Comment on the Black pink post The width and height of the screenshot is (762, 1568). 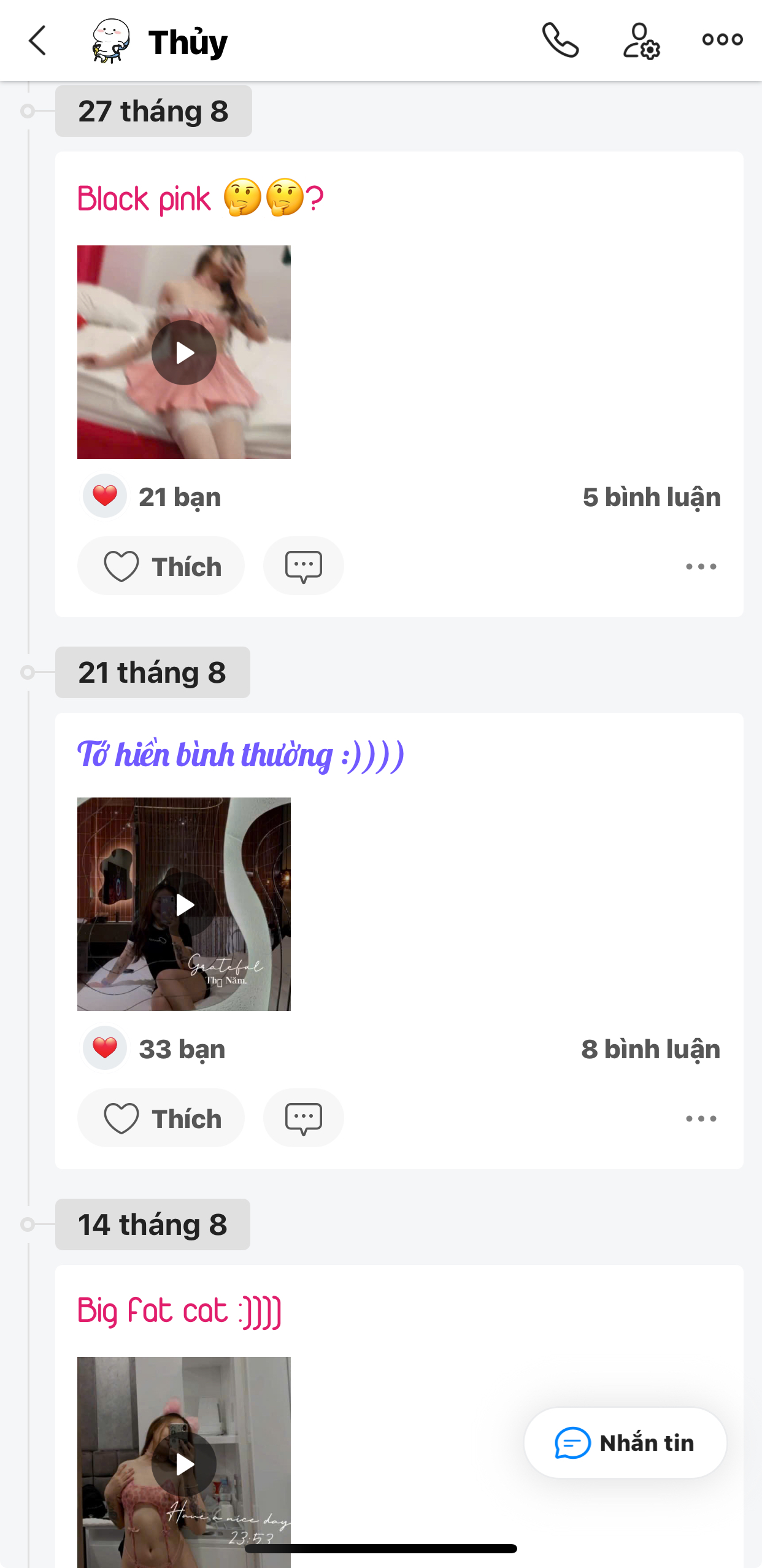[x=303, y=566]
